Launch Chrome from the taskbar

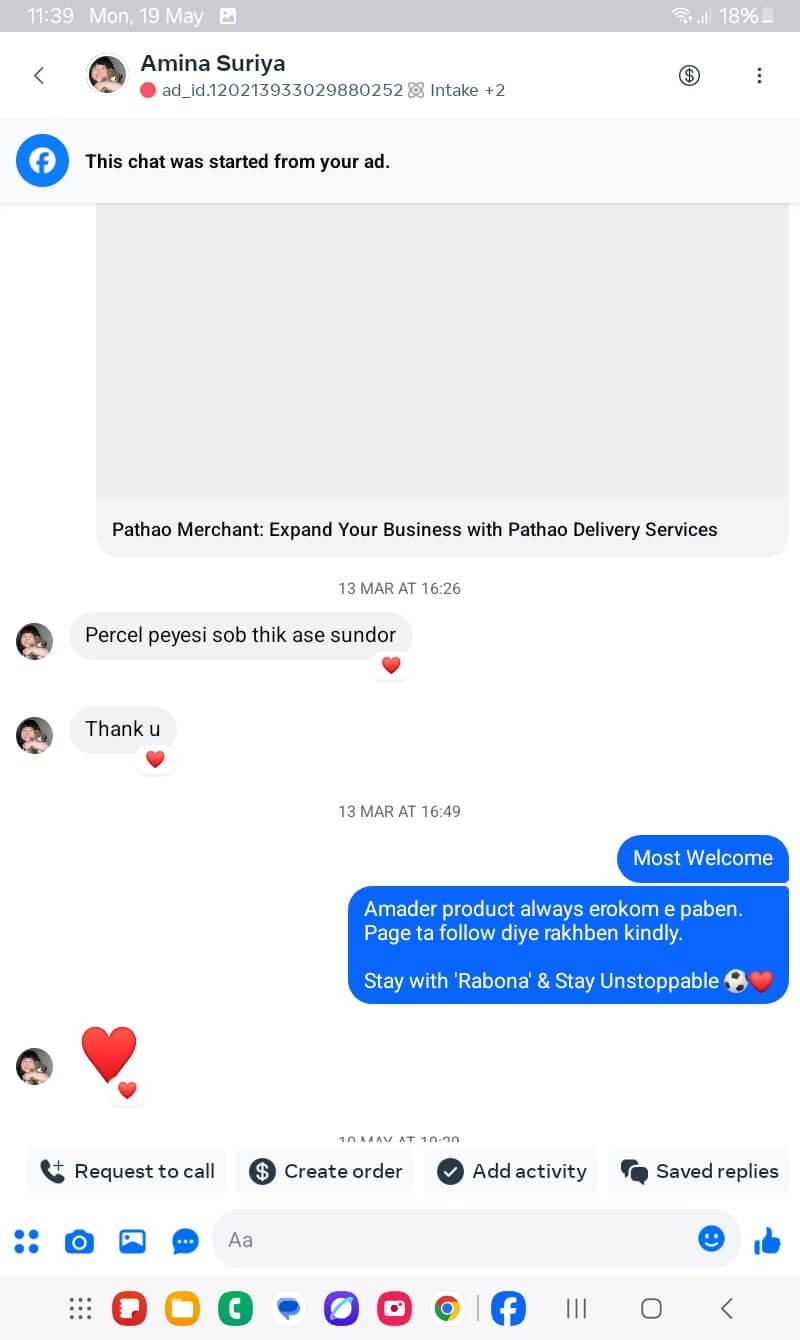pos(447,1308)
